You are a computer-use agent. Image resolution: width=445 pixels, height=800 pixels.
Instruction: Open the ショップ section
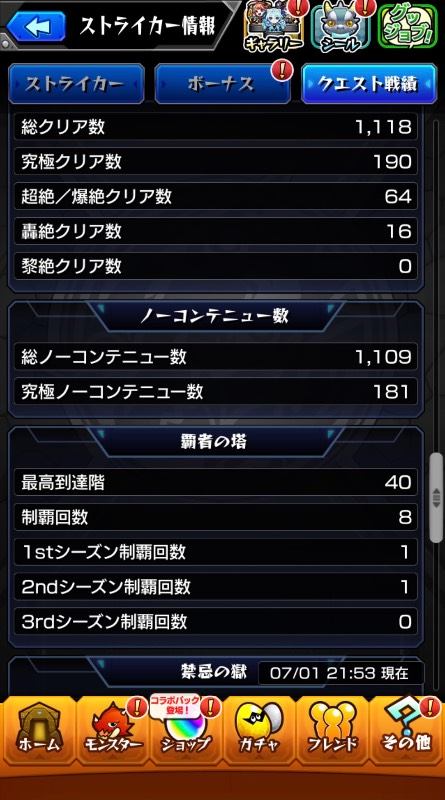tap(185, 729)
